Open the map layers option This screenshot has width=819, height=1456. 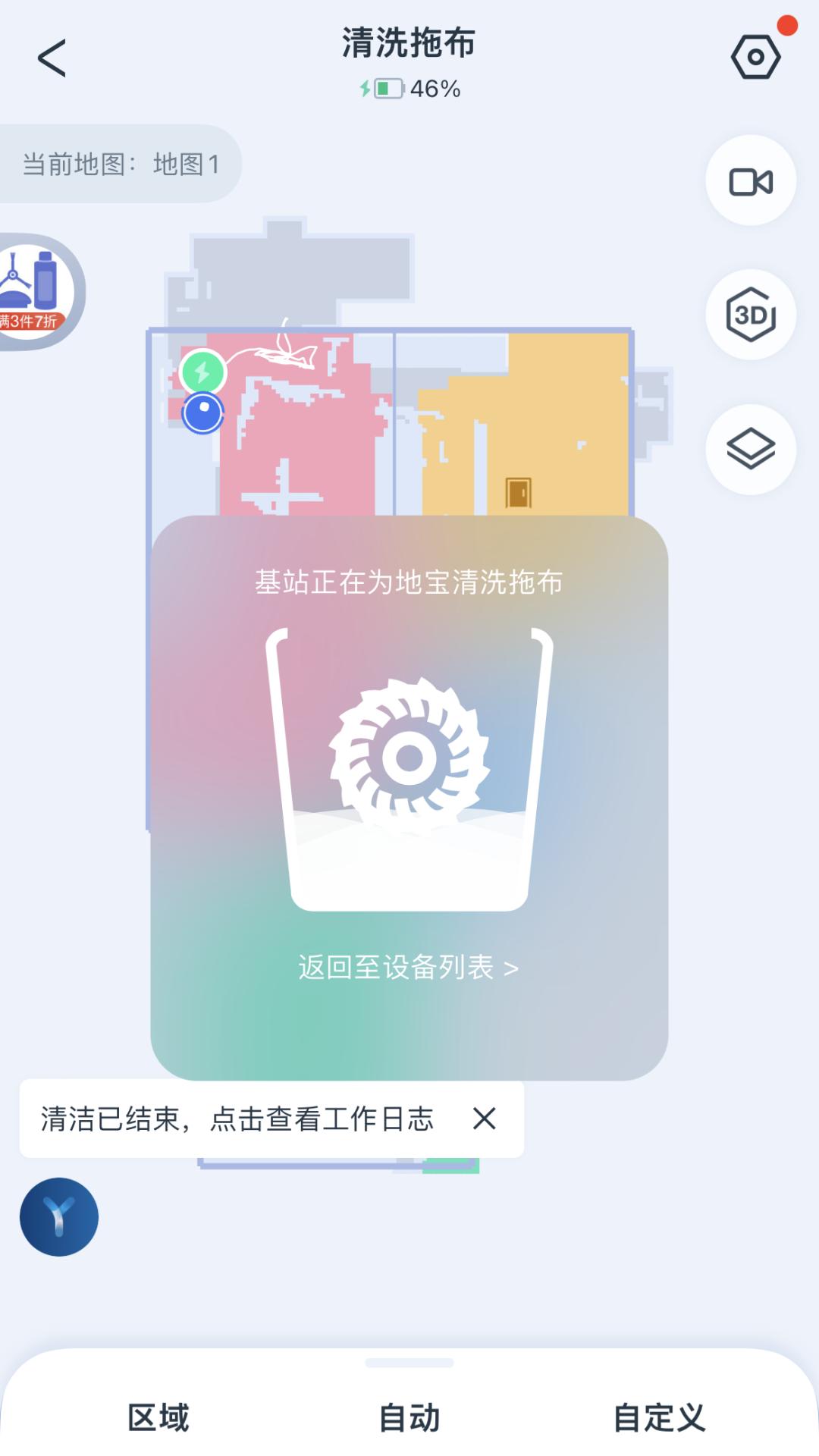click(x=751, y=449)
